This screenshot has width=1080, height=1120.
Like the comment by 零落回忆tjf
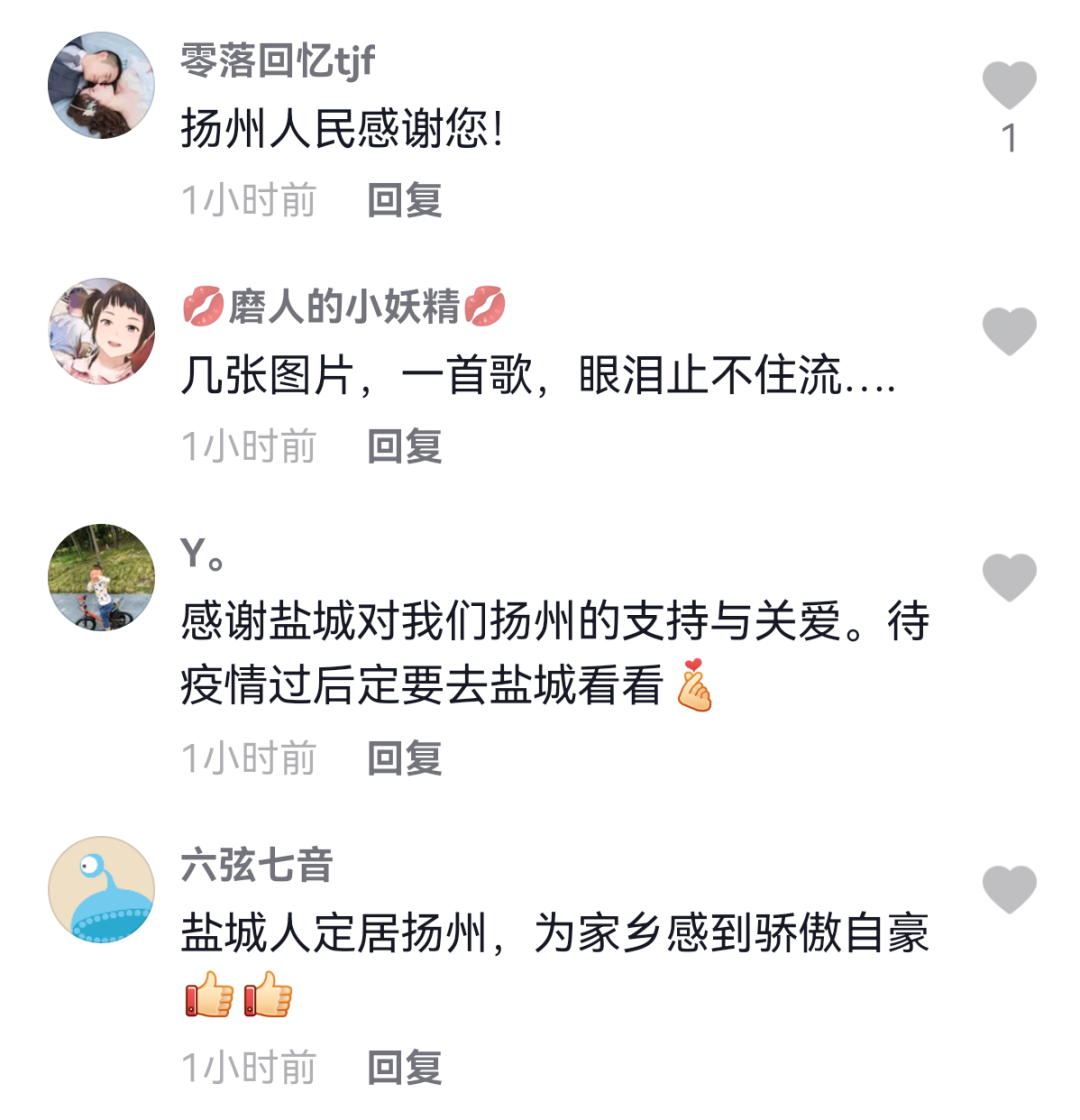point(1009,86)
